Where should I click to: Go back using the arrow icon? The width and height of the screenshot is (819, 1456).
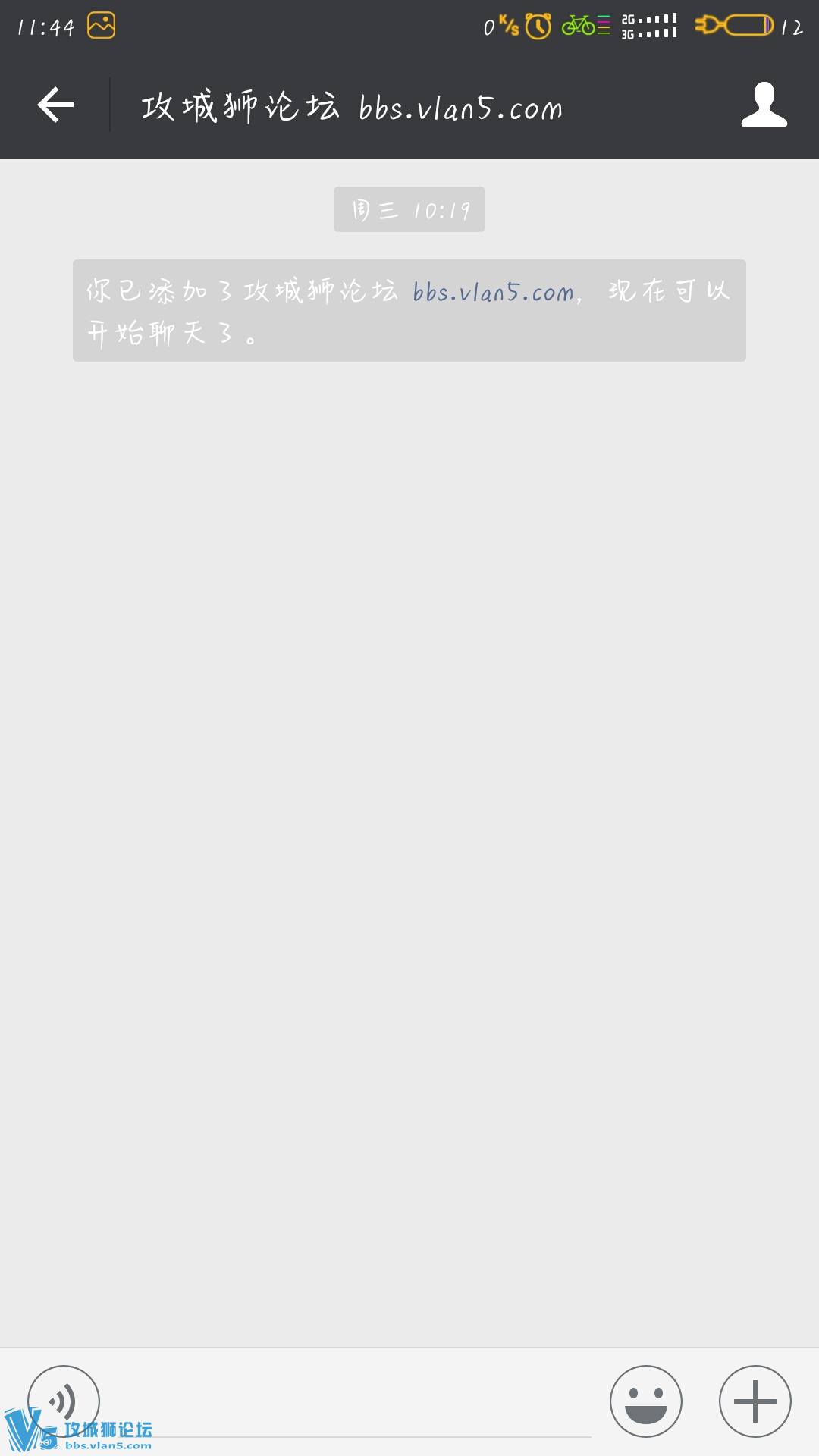pos(56,105)
